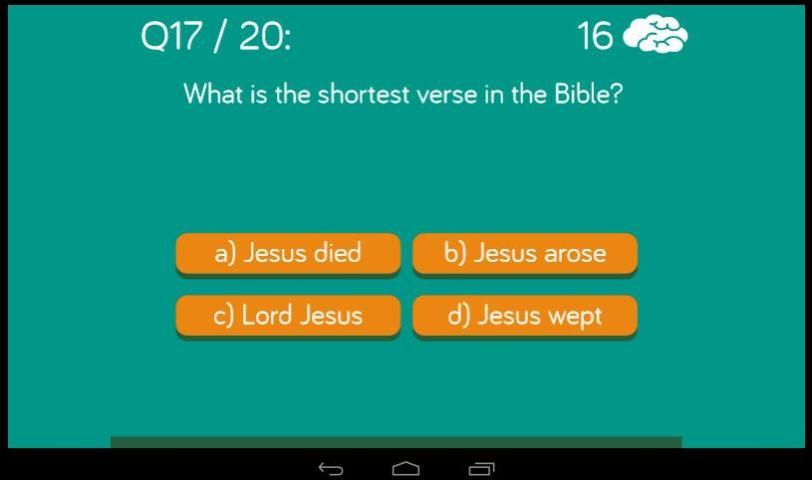812x480 pixels.
Task: Return to the home screen
Action: pos(406,468)
